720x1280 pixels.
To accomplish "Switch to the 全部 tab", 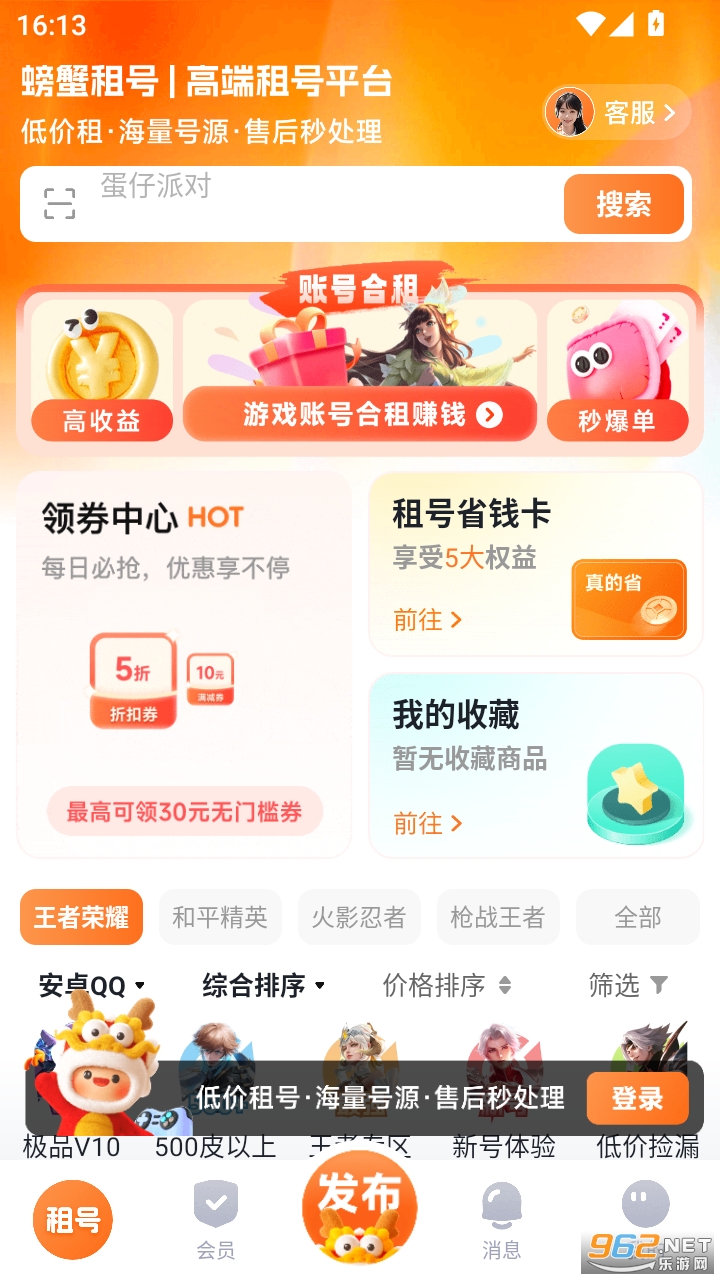I will (637, 917).
